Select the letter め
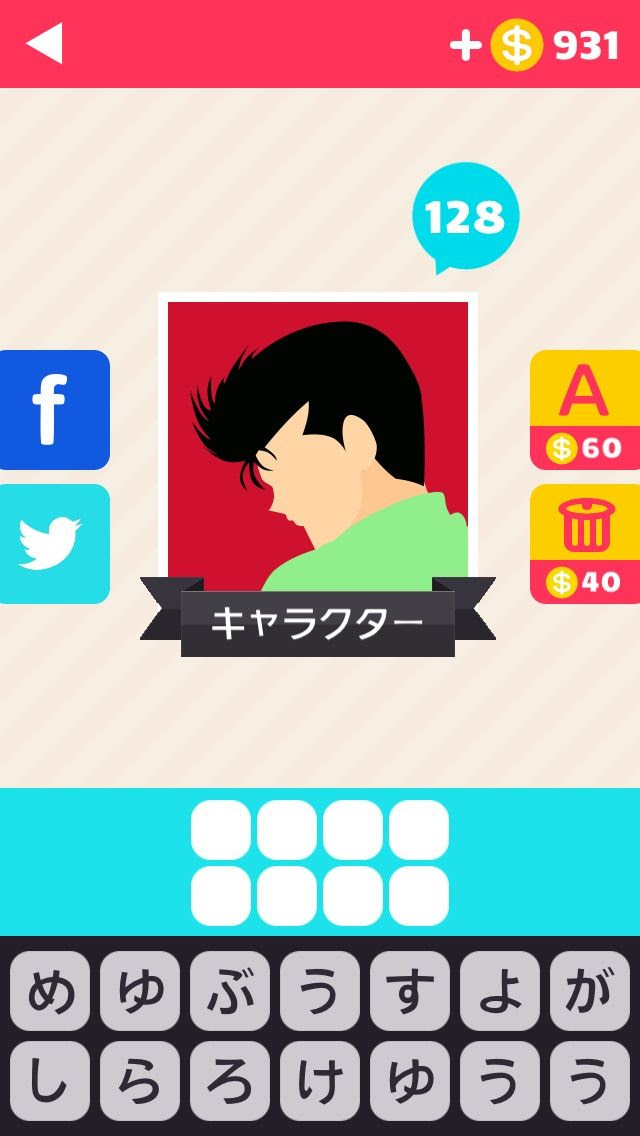 point(50,991)
